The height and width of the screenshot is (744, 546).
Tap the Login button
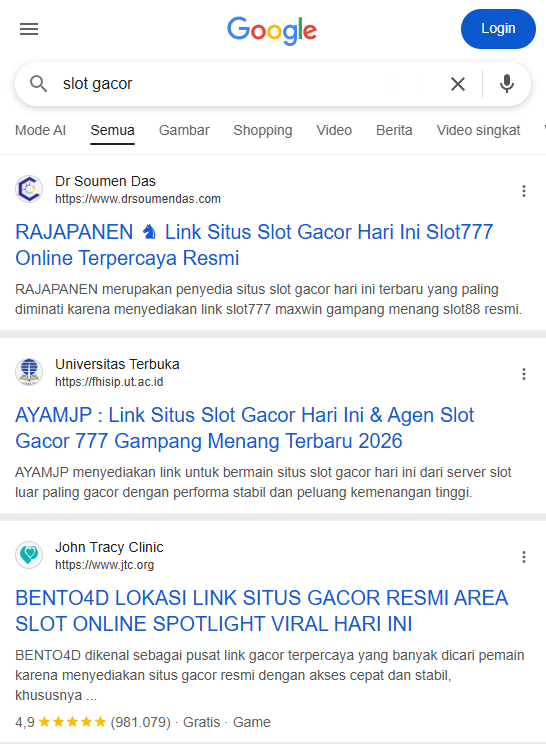(x=498, y=28)
